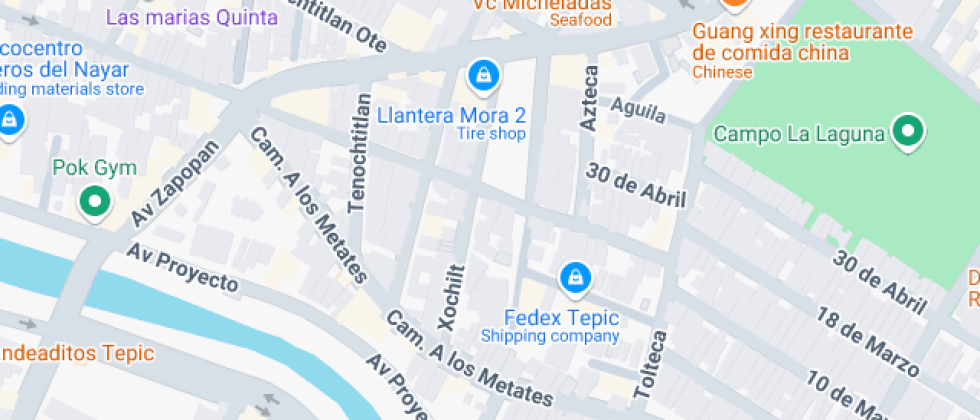
Task: Open the Llantera Mora 2 tire shop pin
Action: click(483, 75)
